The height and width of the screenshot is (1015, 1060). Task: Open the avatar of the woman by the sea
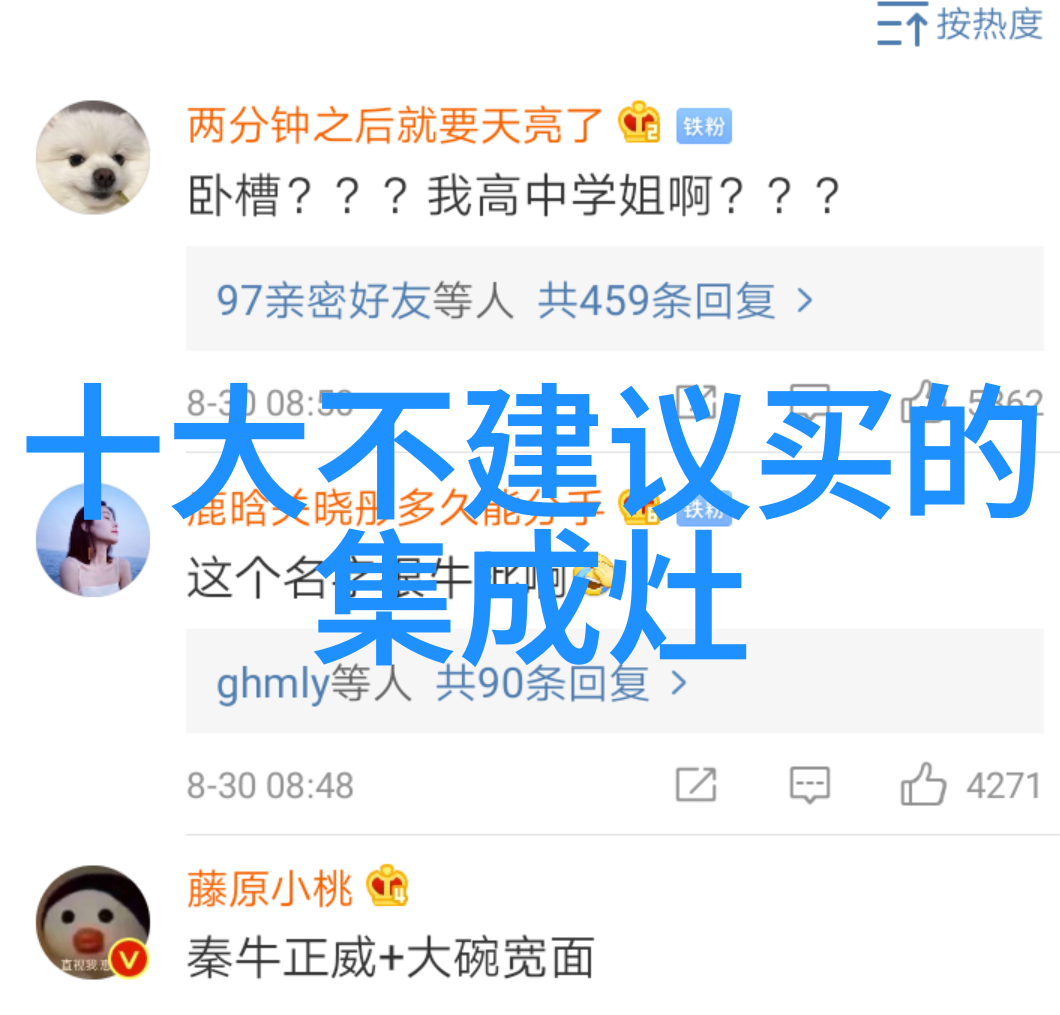tap(93, 540)
